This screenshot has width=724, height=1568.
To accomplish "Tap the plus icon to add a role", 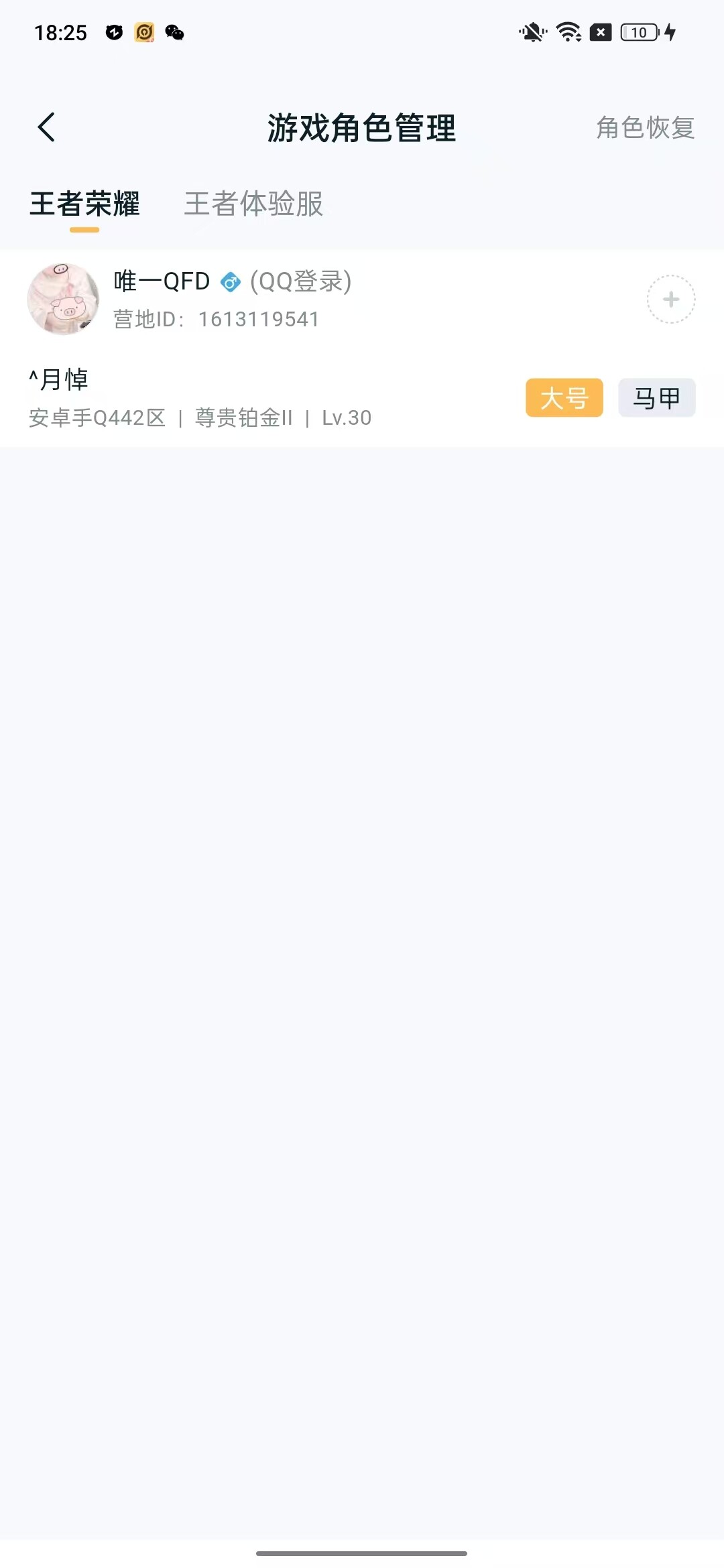I will tap(670, 300).
